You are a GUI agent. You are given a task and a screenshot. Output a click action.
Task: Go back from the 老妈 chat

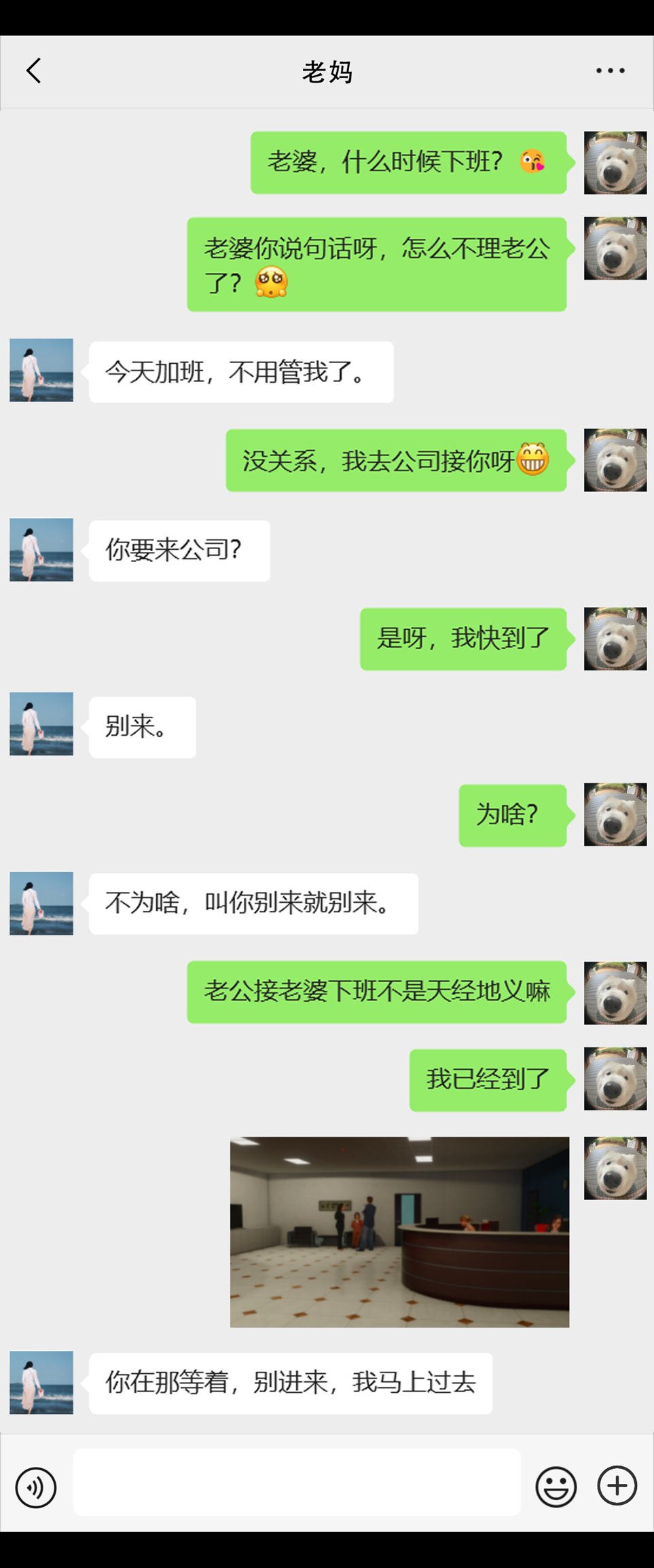34,71
